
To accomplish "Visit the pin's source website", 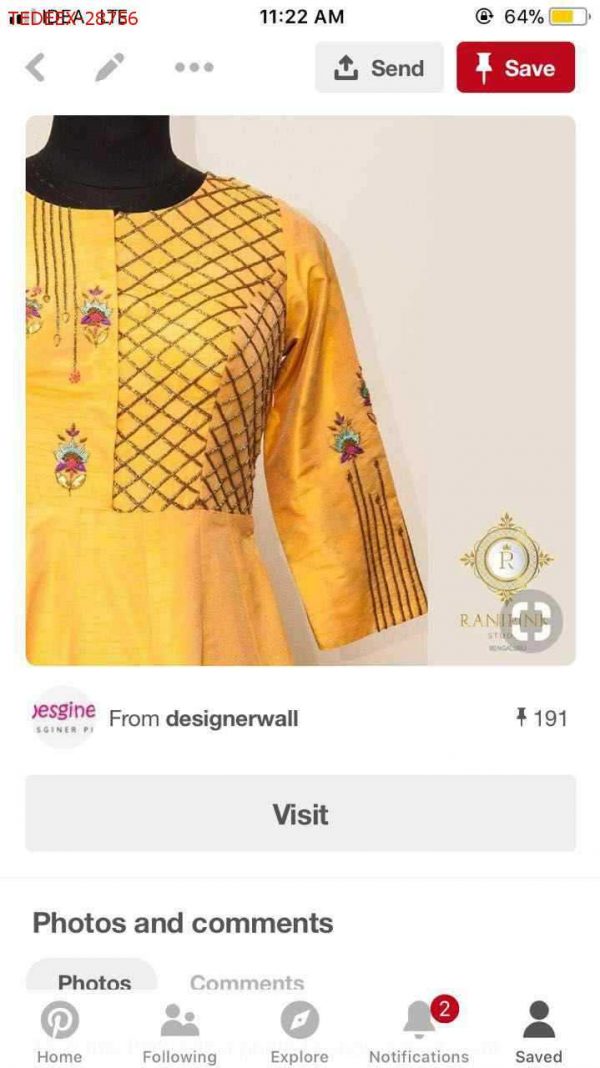I will click(x=300, y=814).
